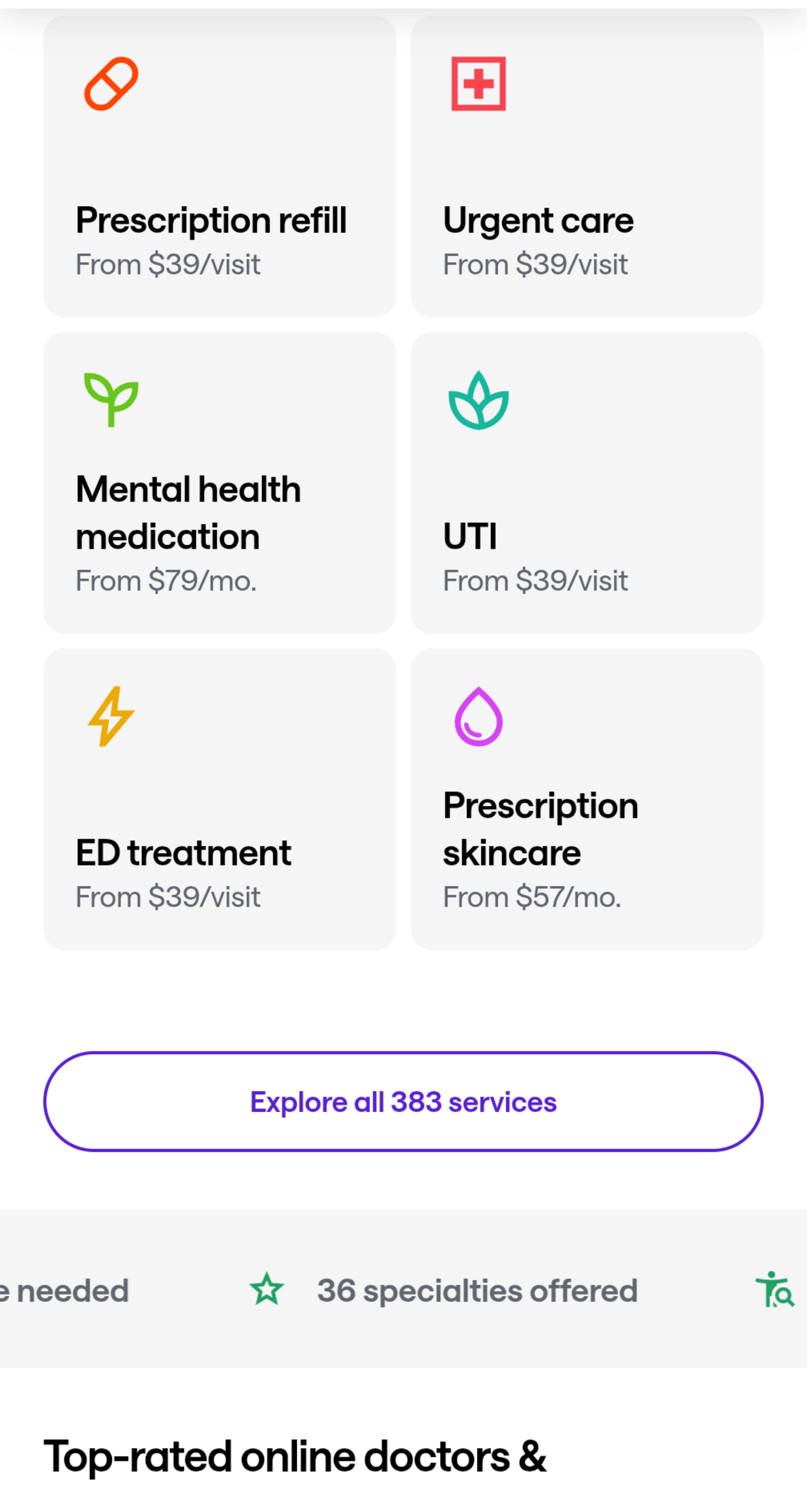The image size is (807, 1512).
Task: Open the Prescription refill card
Action: coord(220,167)
